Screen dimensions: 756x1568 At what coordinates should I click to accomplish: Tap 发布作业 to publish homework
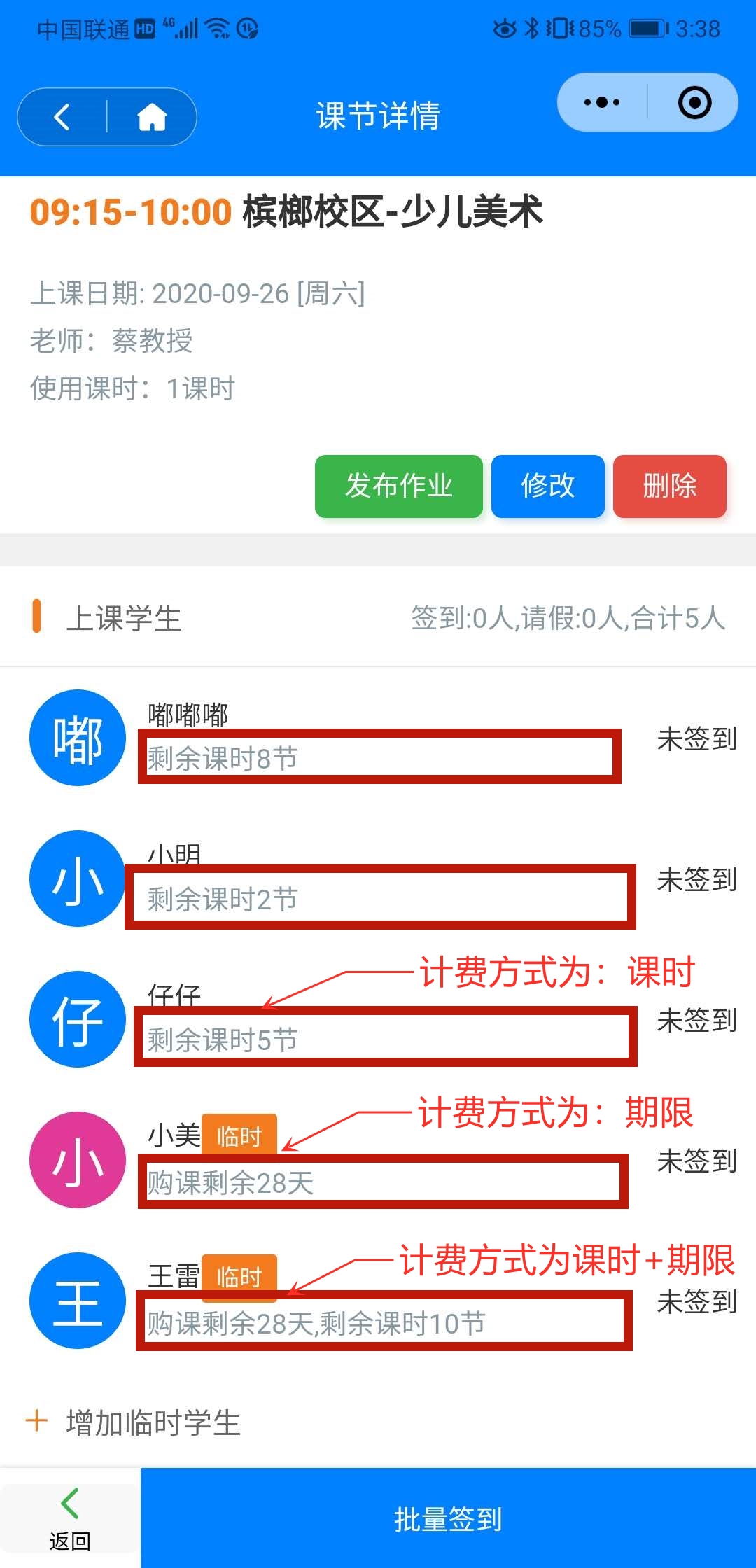click(398, 486)
